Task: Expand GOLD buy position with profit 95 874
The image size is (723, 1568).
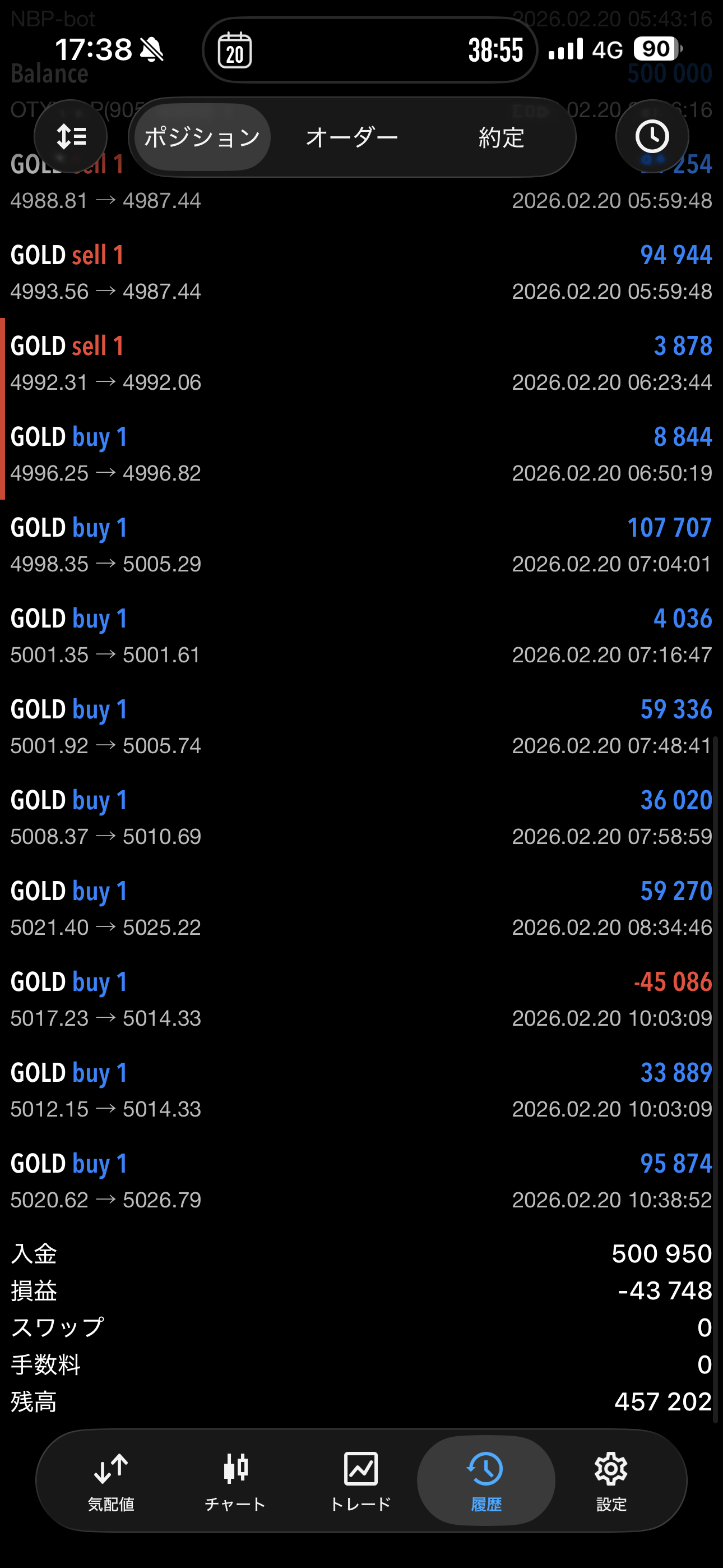Action: 361,1181
